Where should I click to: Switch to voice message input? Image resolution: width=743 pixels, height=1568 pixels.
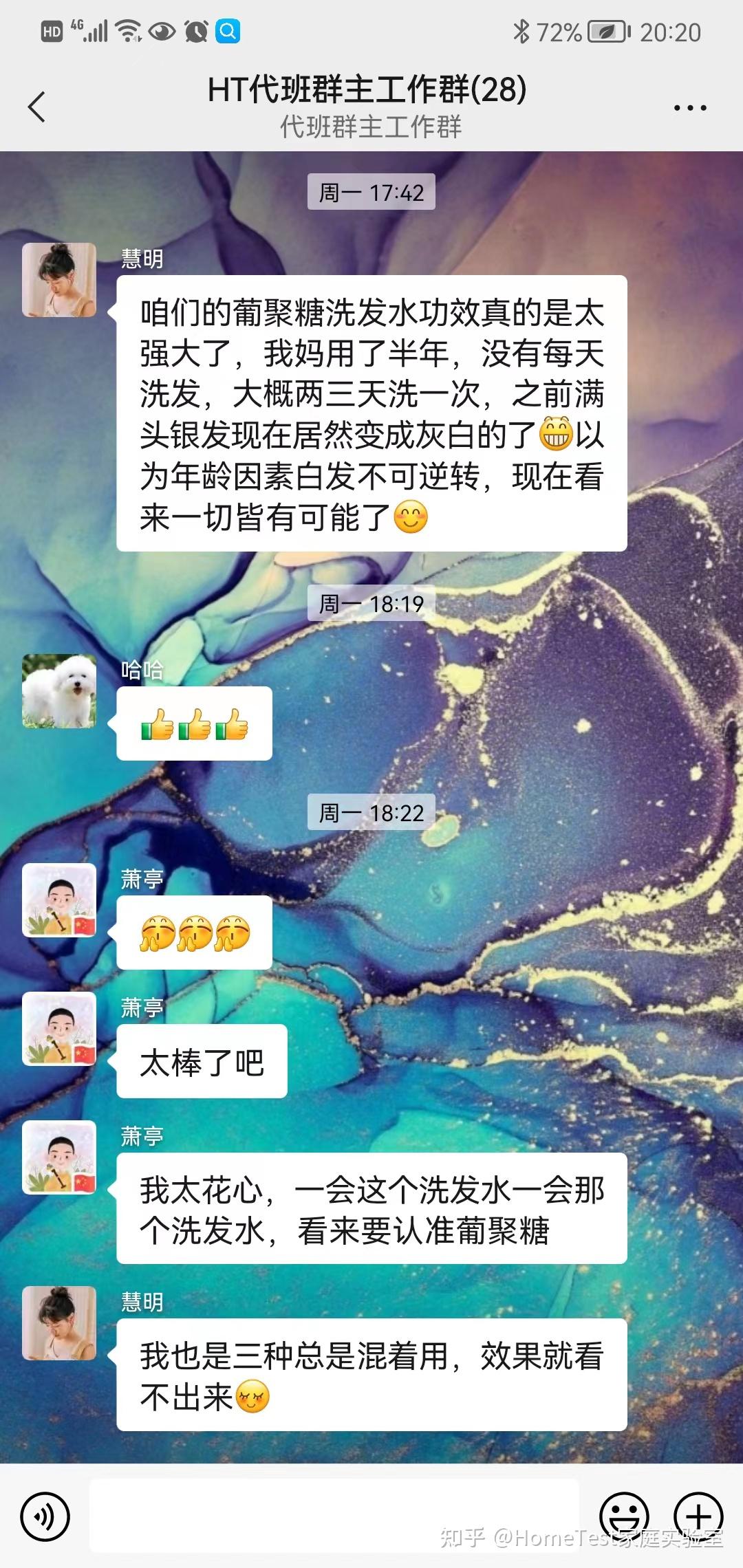tap(45, 1516)
